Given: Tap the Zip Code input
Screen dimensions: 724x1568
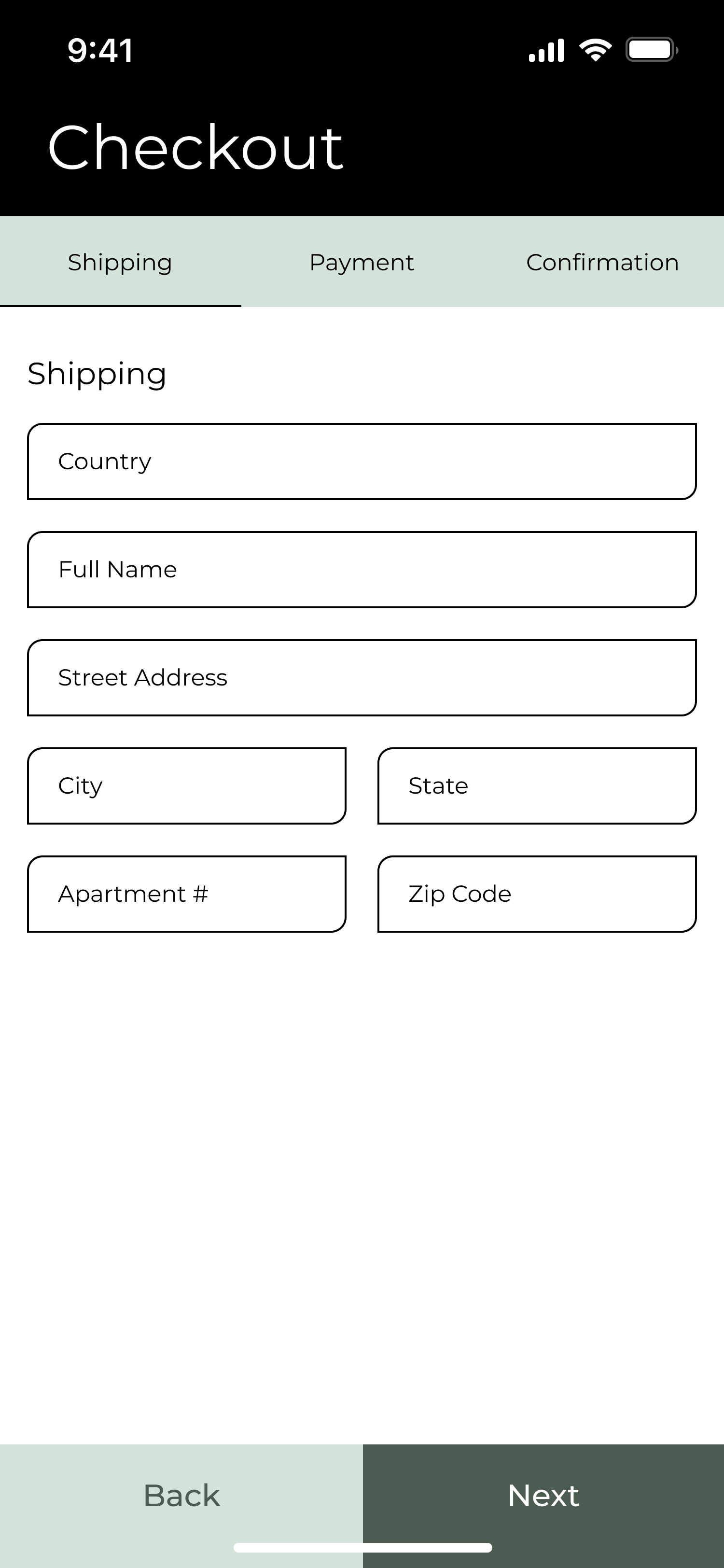Looking at the screenshot, I should (537, 894).
